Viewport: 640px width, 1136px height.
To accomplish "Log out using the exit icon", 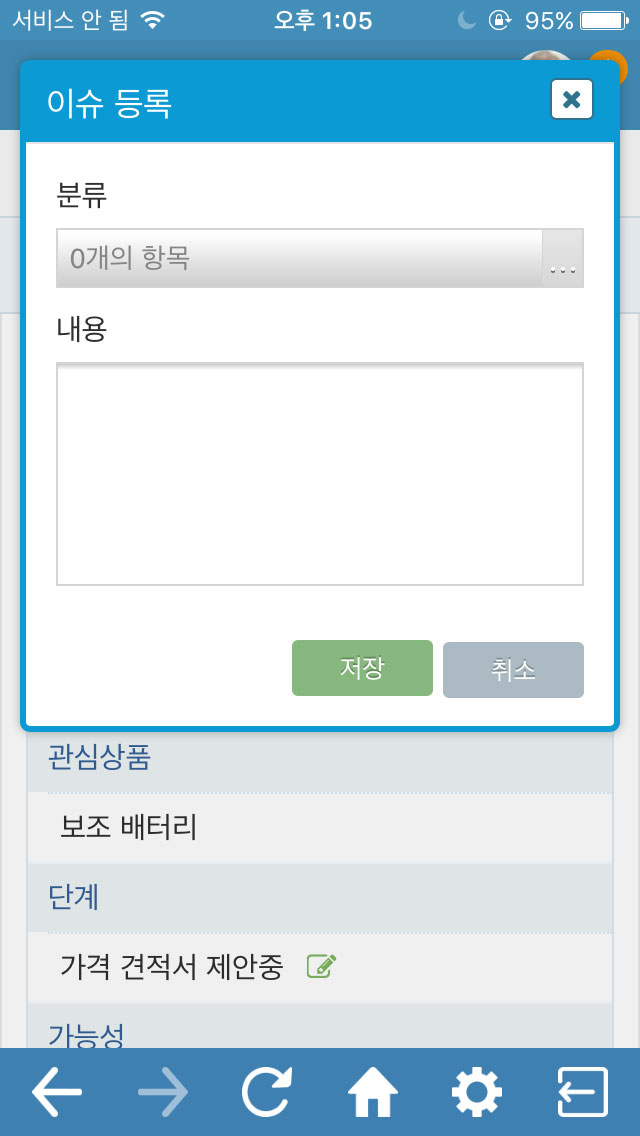I will pos(583,1092).
